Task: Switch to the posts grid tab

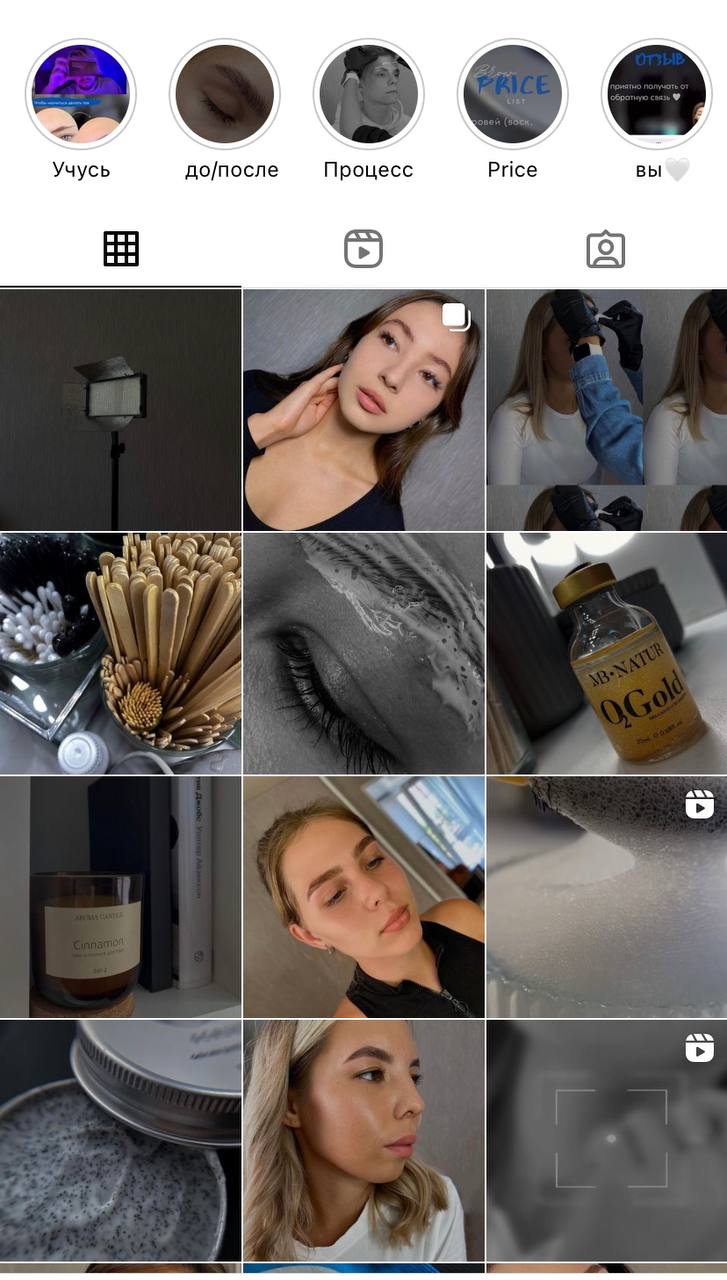Action: click(121, 249)
